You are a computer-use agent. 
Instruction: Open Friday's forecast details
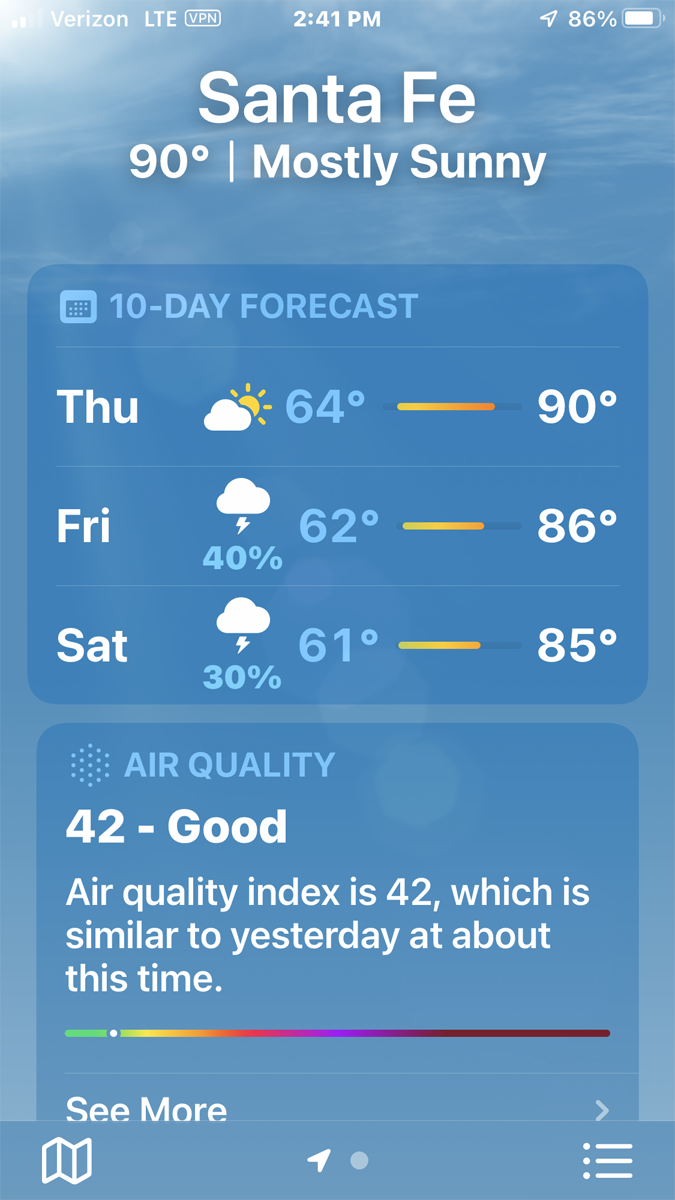[337, 526]
